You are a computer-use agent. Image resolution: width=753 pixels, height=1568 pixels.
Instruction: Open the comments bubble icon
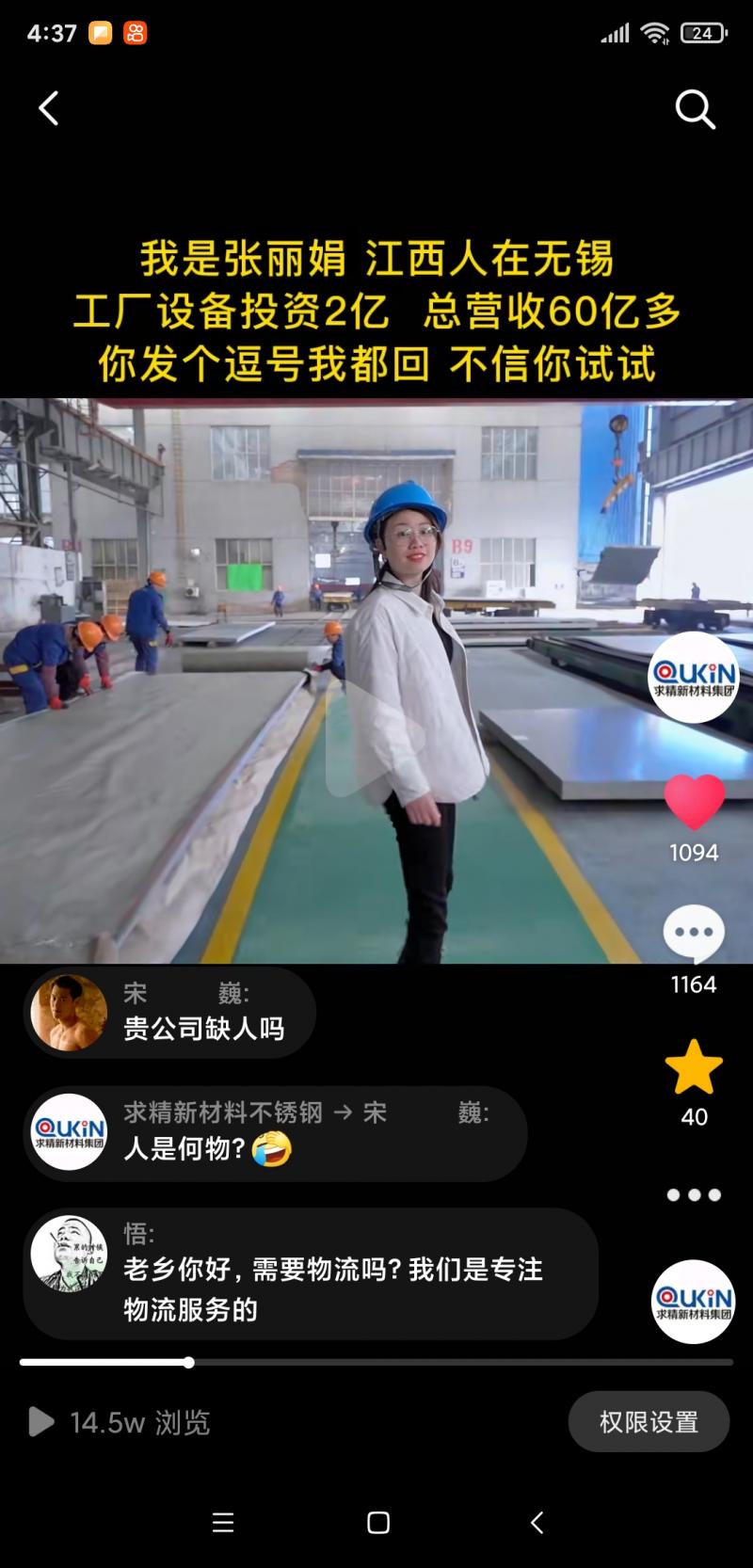click(694, 934)
